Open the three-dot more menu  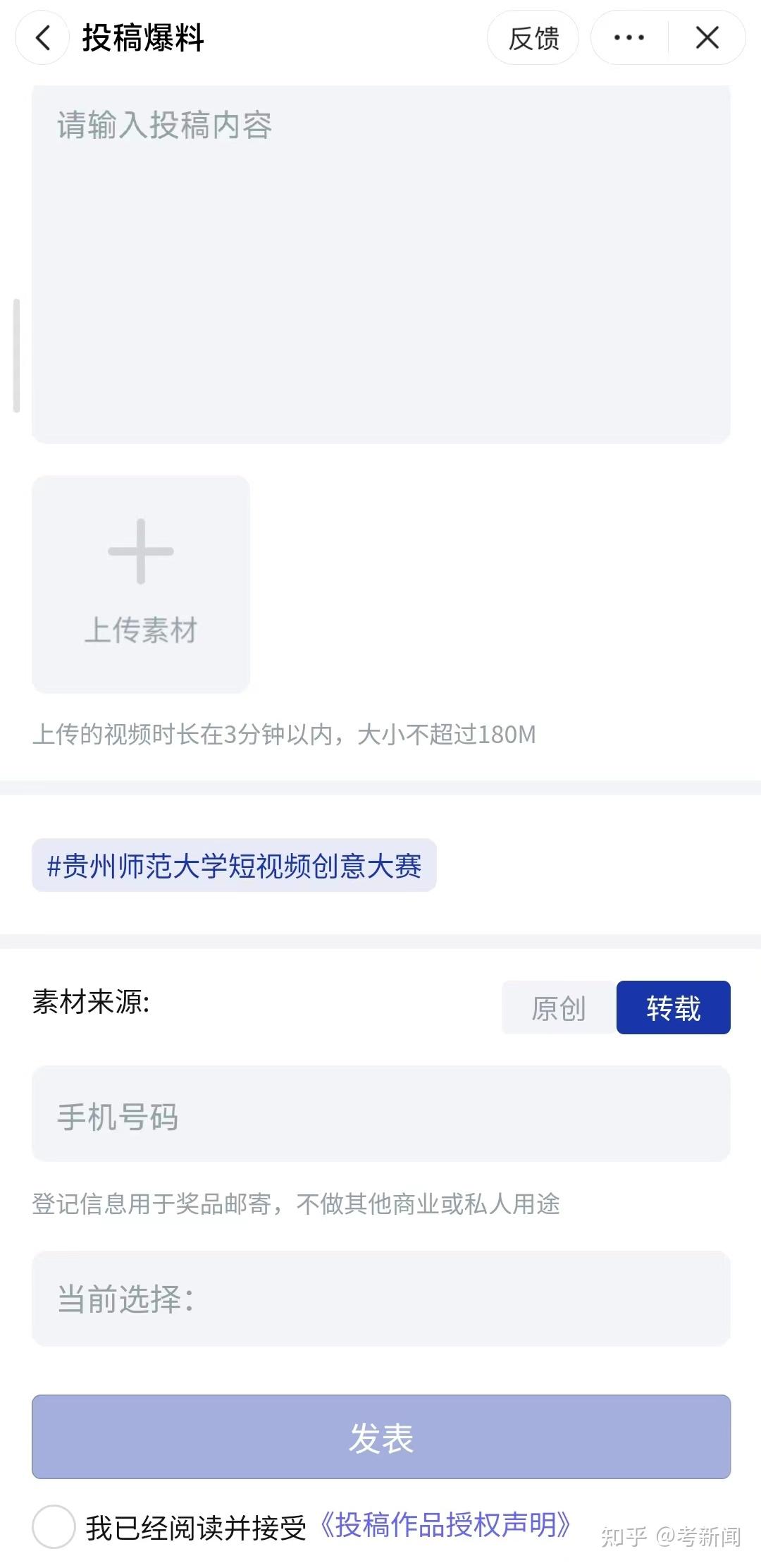(629, 38)
